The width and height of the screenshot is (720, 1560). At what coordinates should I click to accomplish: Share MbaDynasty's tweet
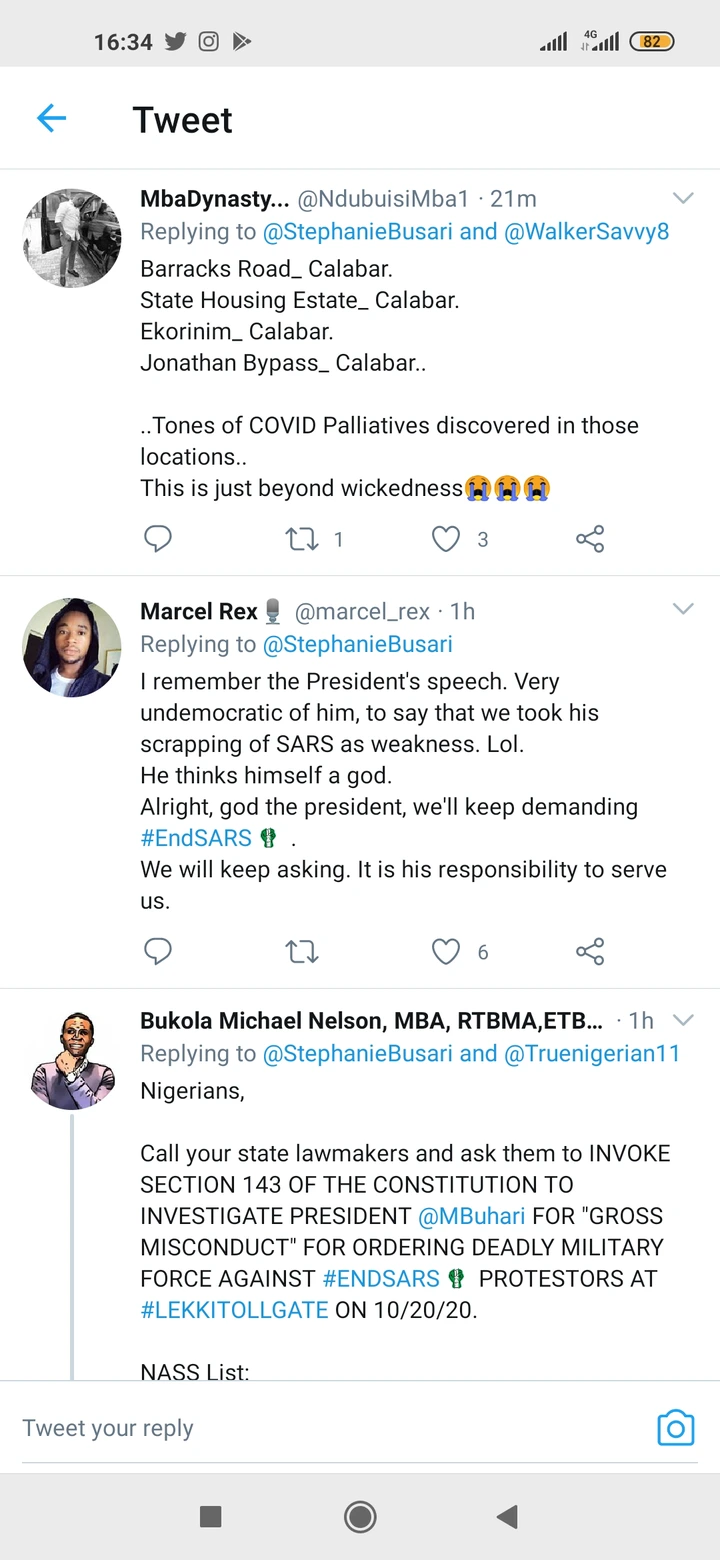[x=590, y=539]
